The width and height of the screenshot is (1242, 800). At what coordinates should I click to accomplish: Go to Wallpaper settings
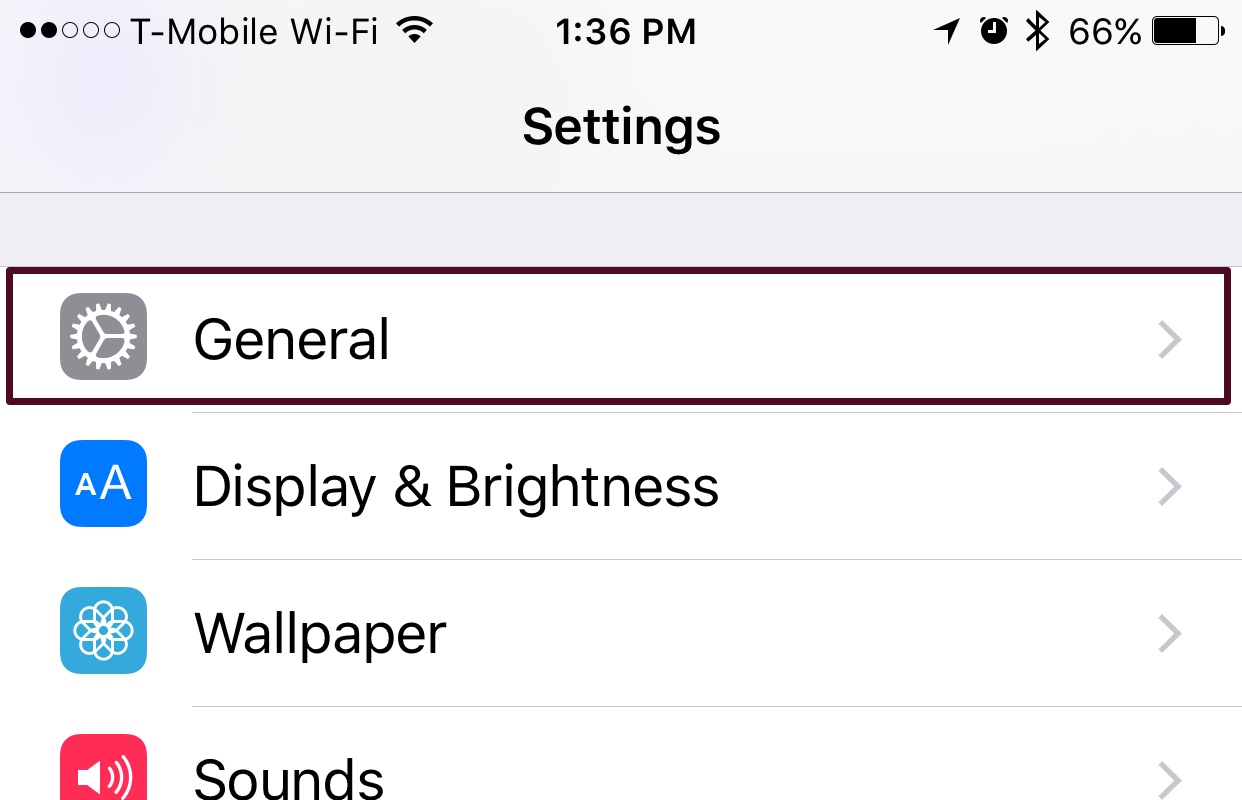tap(620, 633)
